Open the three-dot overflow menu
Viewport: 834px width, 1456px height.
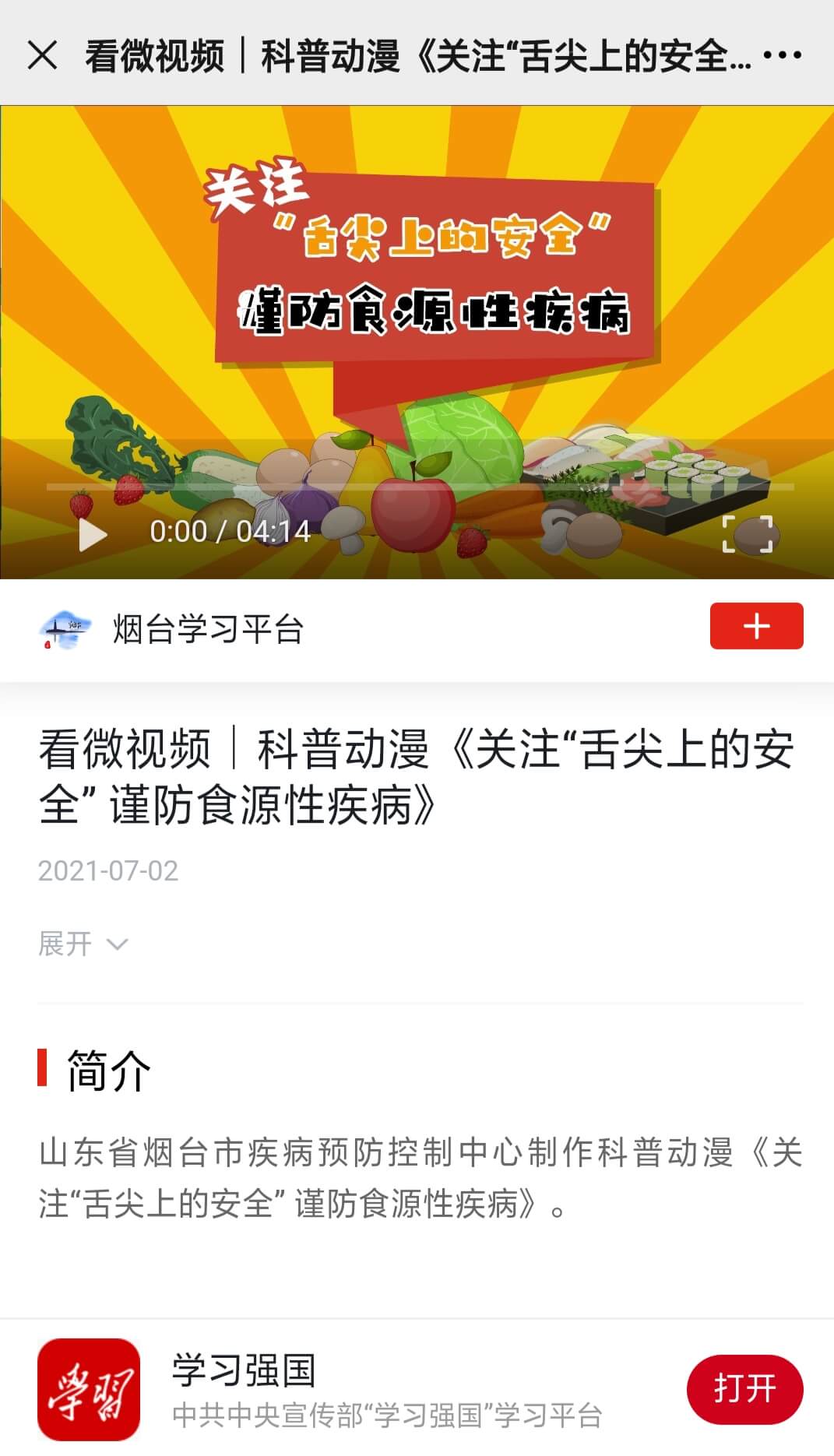(x=782, y=55)
